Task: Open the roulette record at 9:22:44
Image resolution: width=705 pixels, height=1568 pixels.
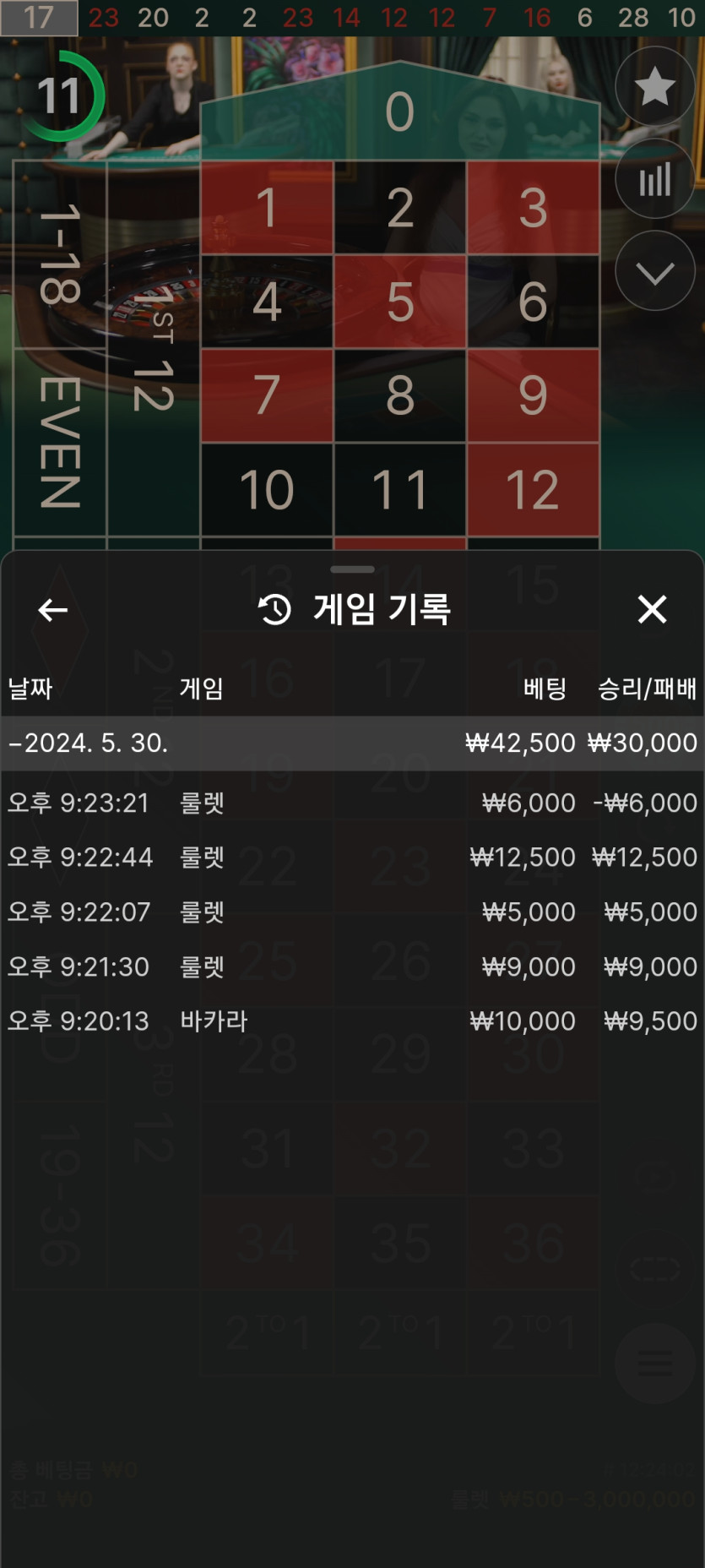Action: [352, 857]
